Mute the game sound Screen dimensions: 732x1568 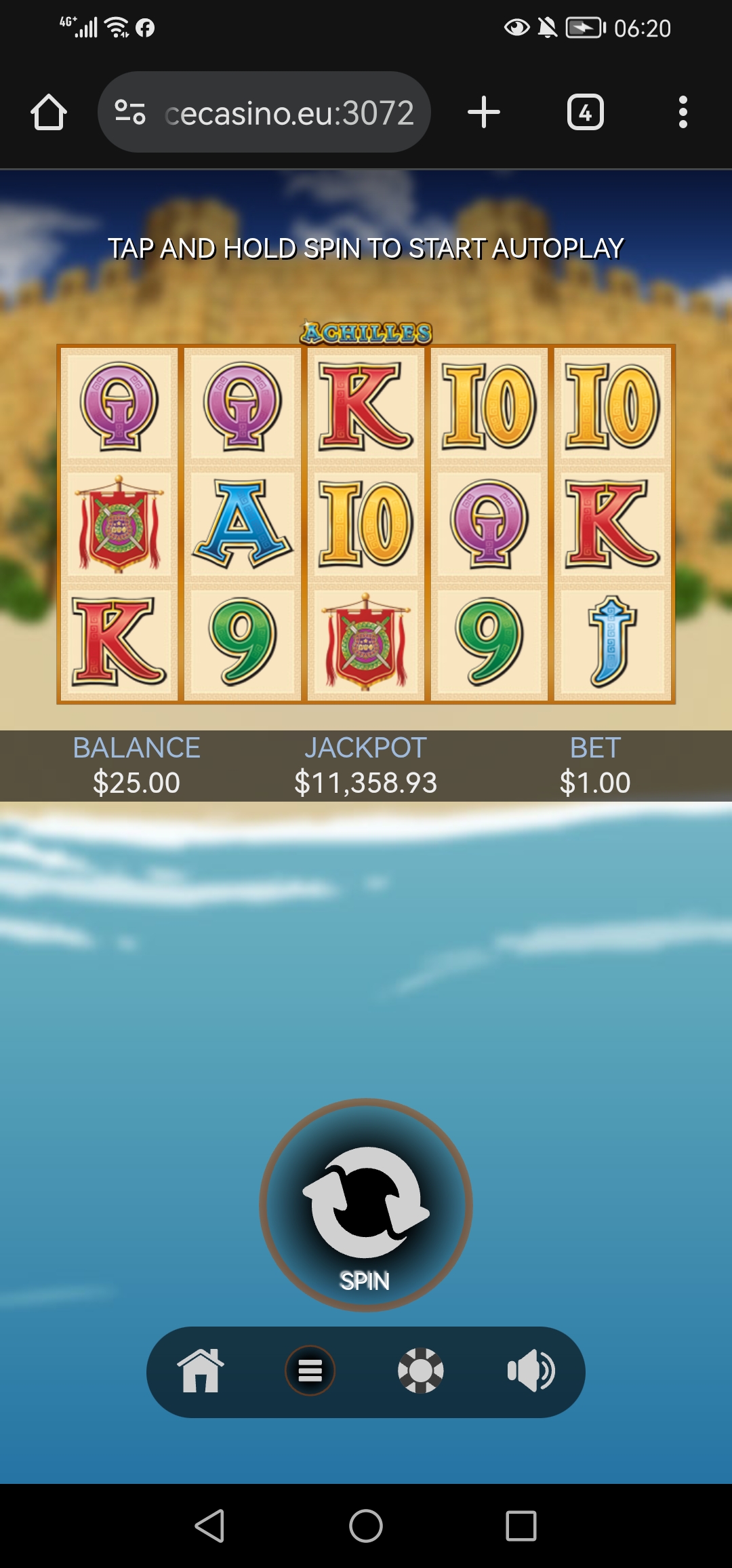(x=531, y=1371)
